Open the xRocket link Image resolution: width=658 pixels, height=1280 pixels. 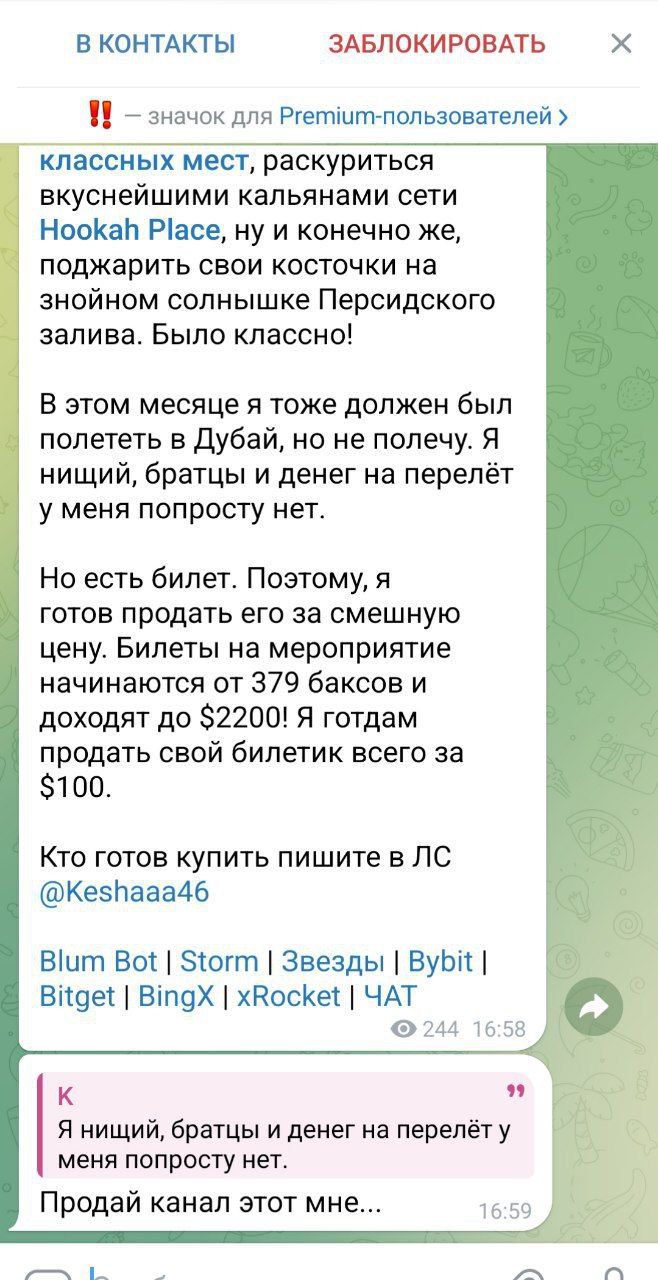[x=289, y=996]
